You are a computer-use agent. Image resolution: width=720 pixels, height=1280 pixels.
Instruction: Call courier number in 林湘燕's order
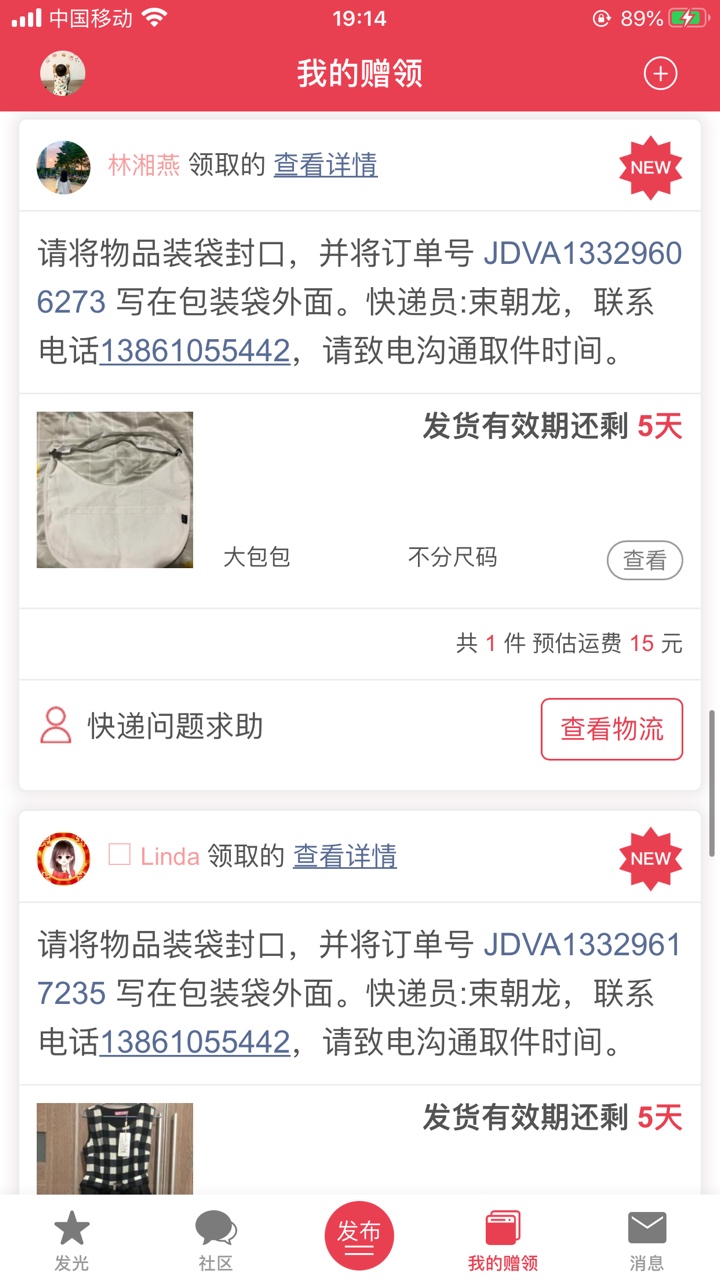(195, 351)
